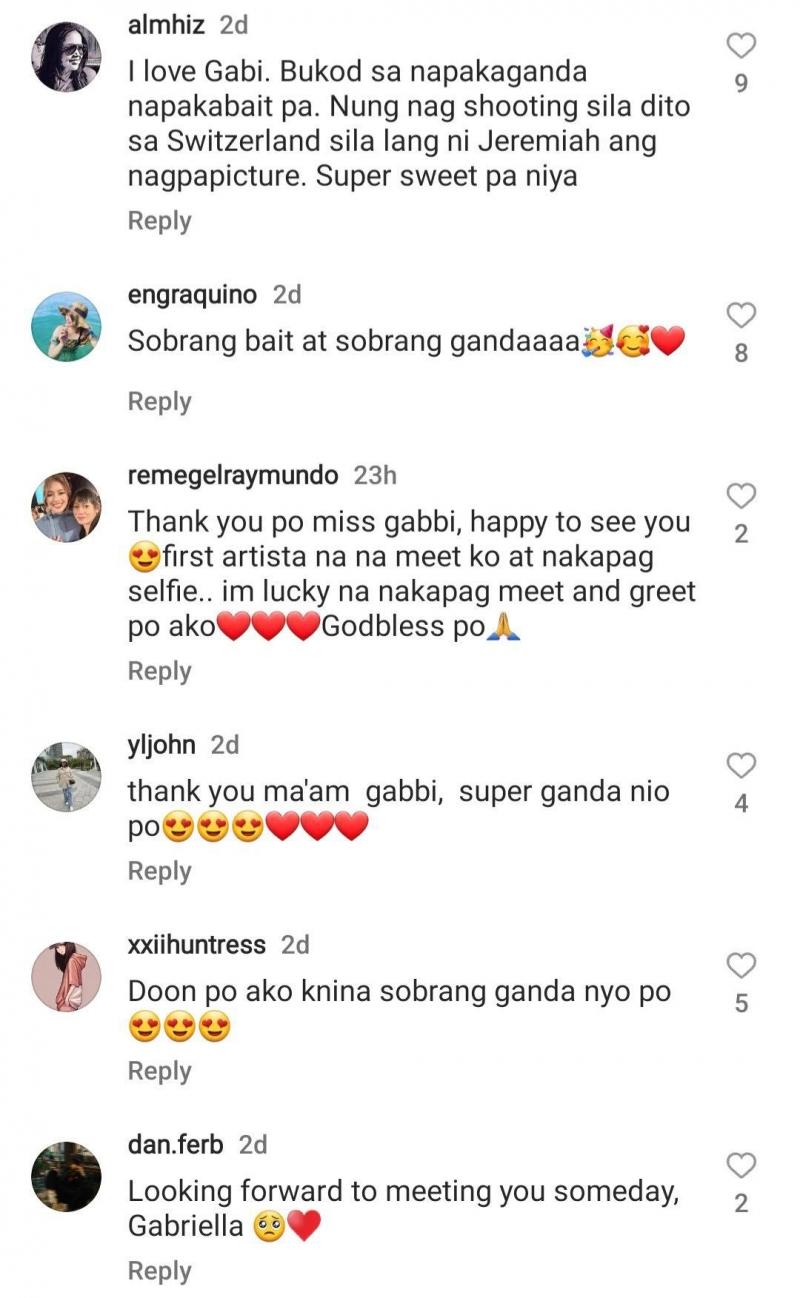
Task: Like almhiz's comment about Gabi
Action: [740, 46]
